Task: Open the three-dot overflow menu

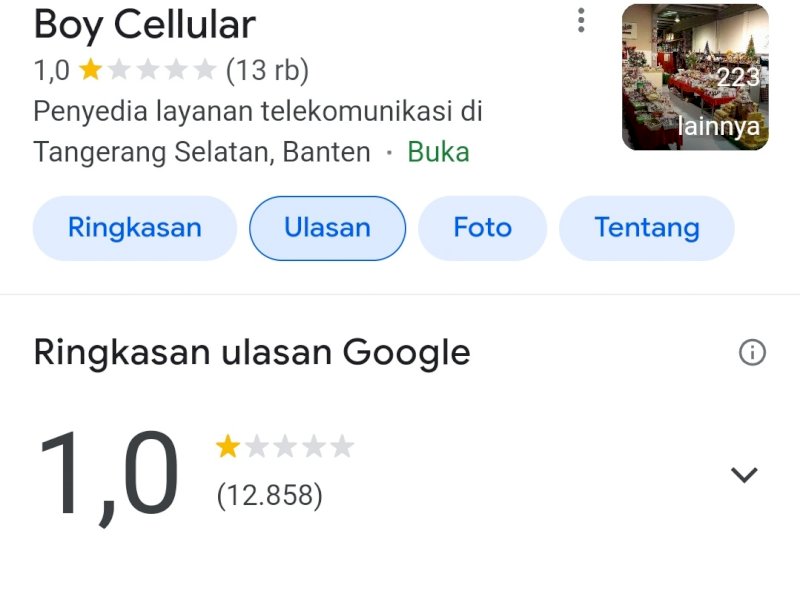Action: click(x=581, y=21)
